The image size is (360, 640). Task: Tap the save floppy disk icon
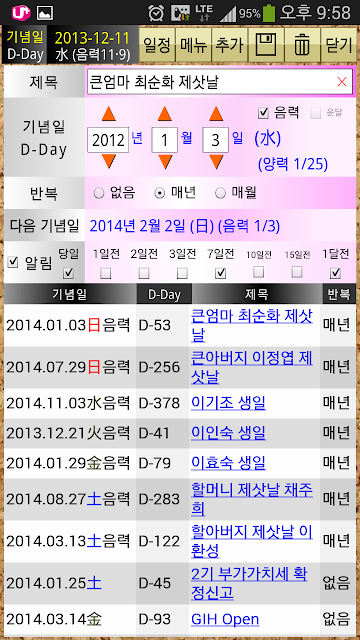(x=266, y=45)
